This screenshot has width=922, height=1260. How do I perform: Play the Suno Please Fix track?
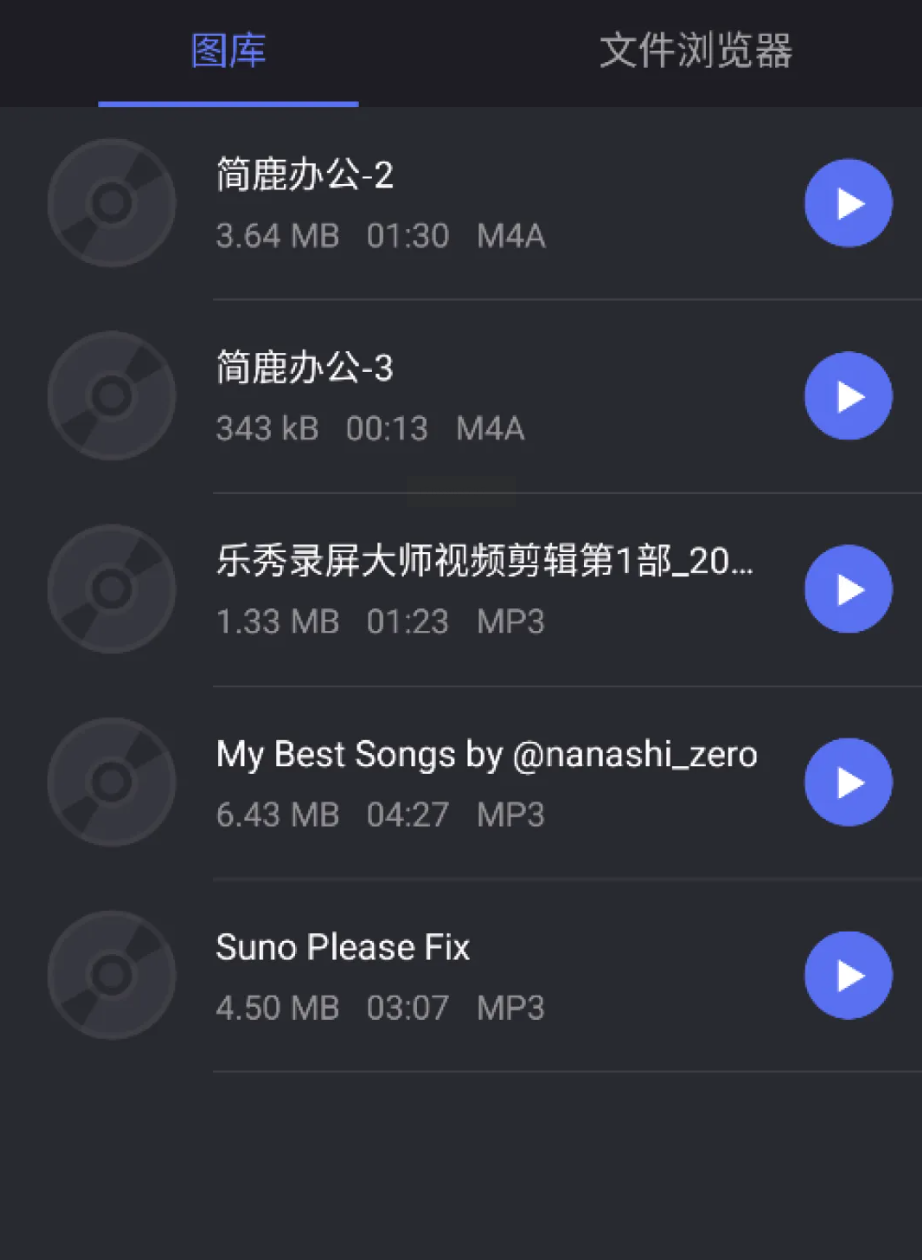[x=848, y=975]
